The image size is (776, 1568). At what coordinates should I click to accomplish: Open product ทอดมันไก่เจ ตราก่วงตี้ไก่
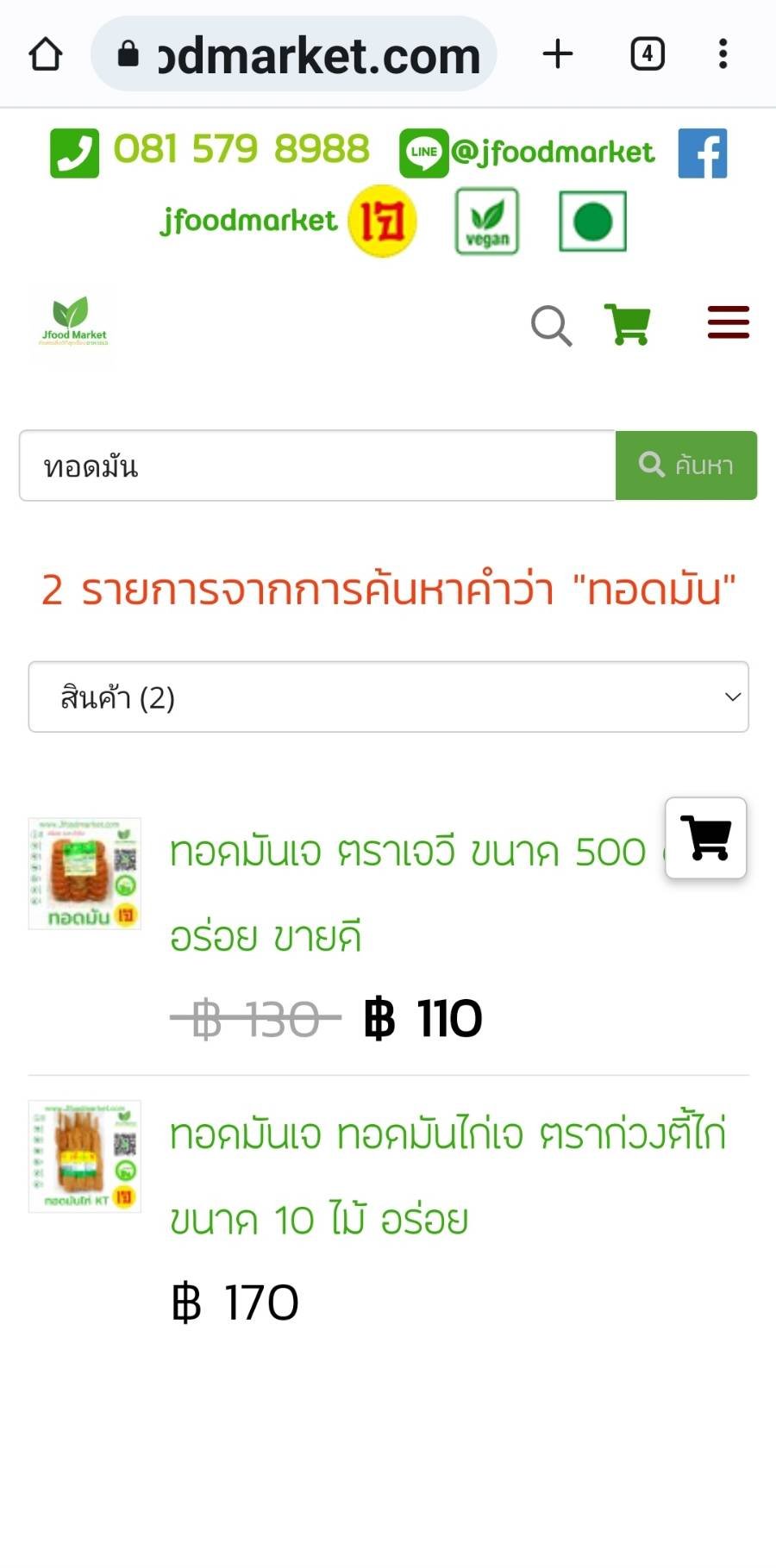[x=447, y=1134]
